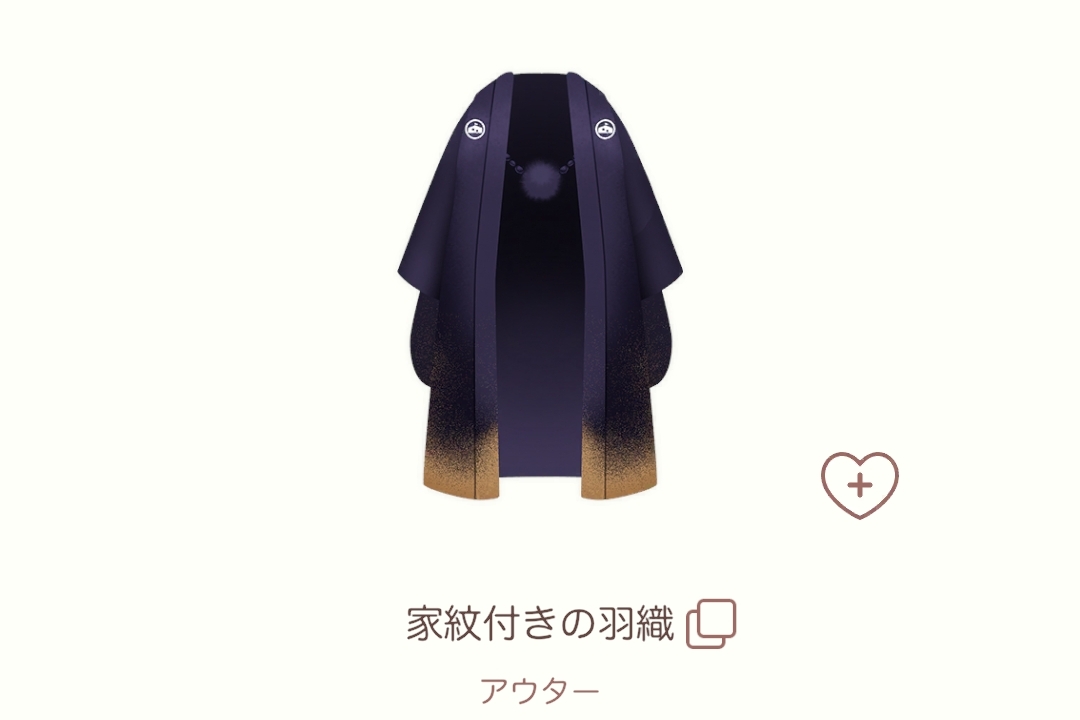This screenshot has width=1080, height=720.
Task: Add the haori to favorites with heart-plus icon
Action: [860, 485]
